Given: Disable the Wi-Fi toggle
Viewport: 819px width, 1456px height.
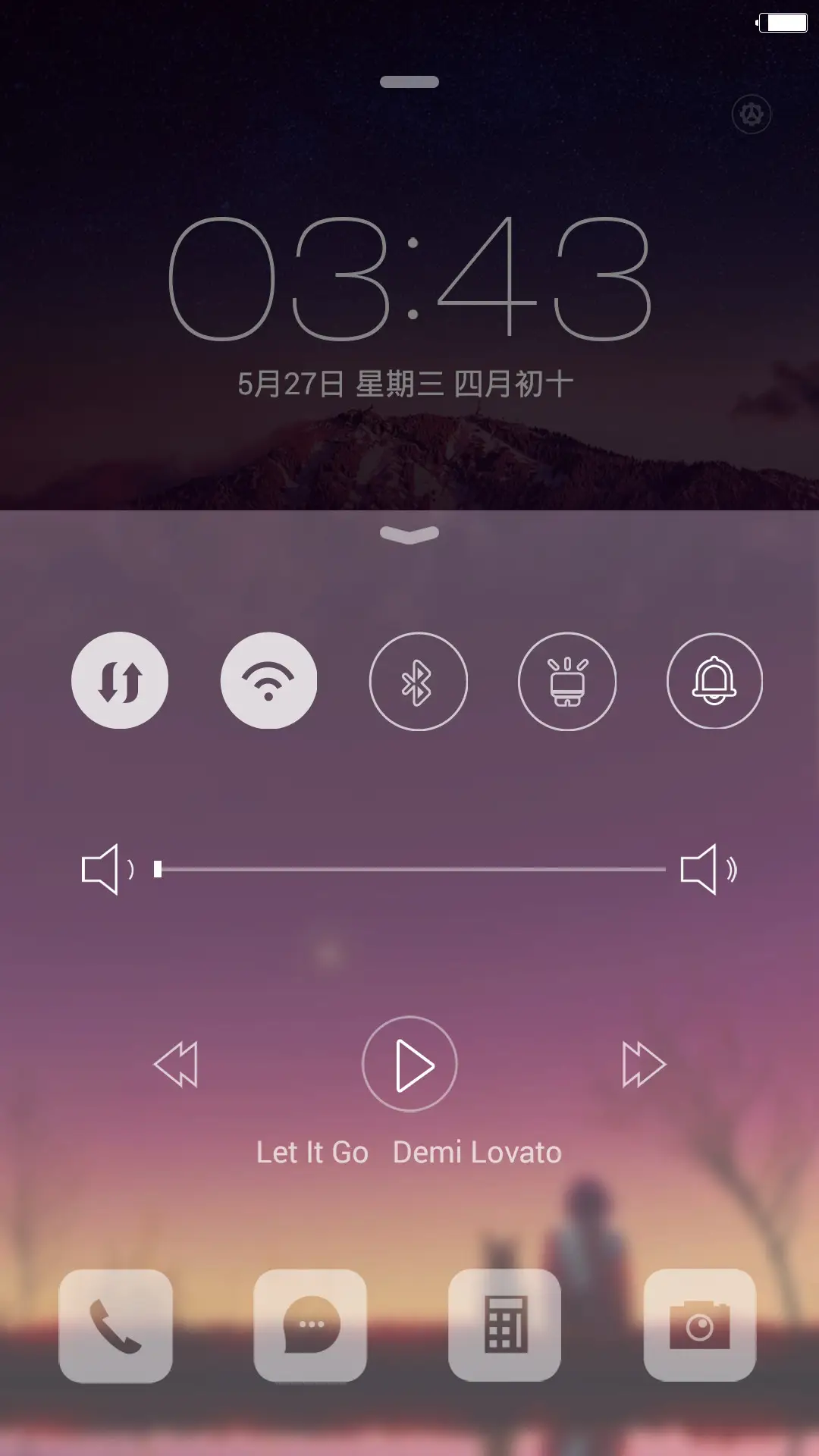Looking at the screenshot, I should (x=268, y=681).
